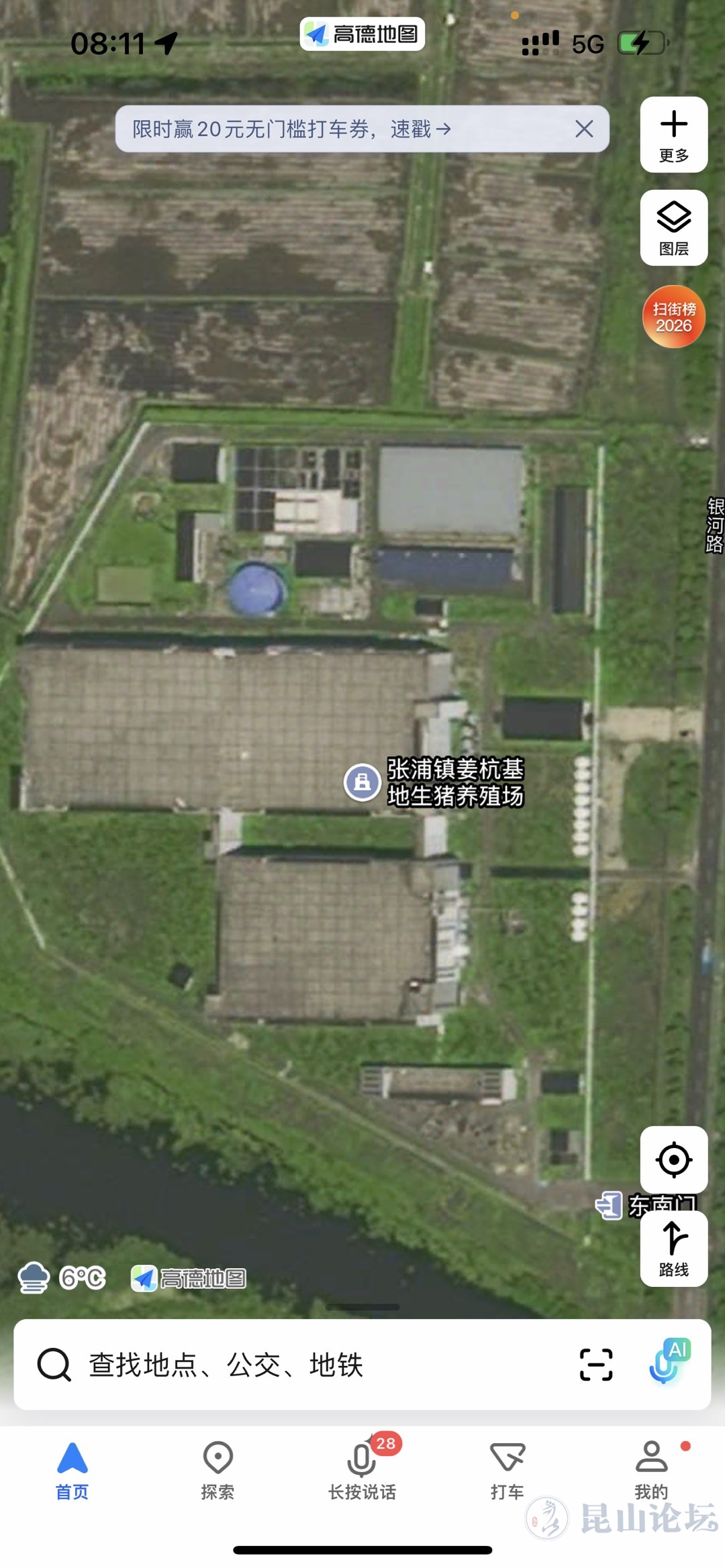Switch to the 探索 tab
Screen dimensions: 725x1568
click(x=217, y=1469)
